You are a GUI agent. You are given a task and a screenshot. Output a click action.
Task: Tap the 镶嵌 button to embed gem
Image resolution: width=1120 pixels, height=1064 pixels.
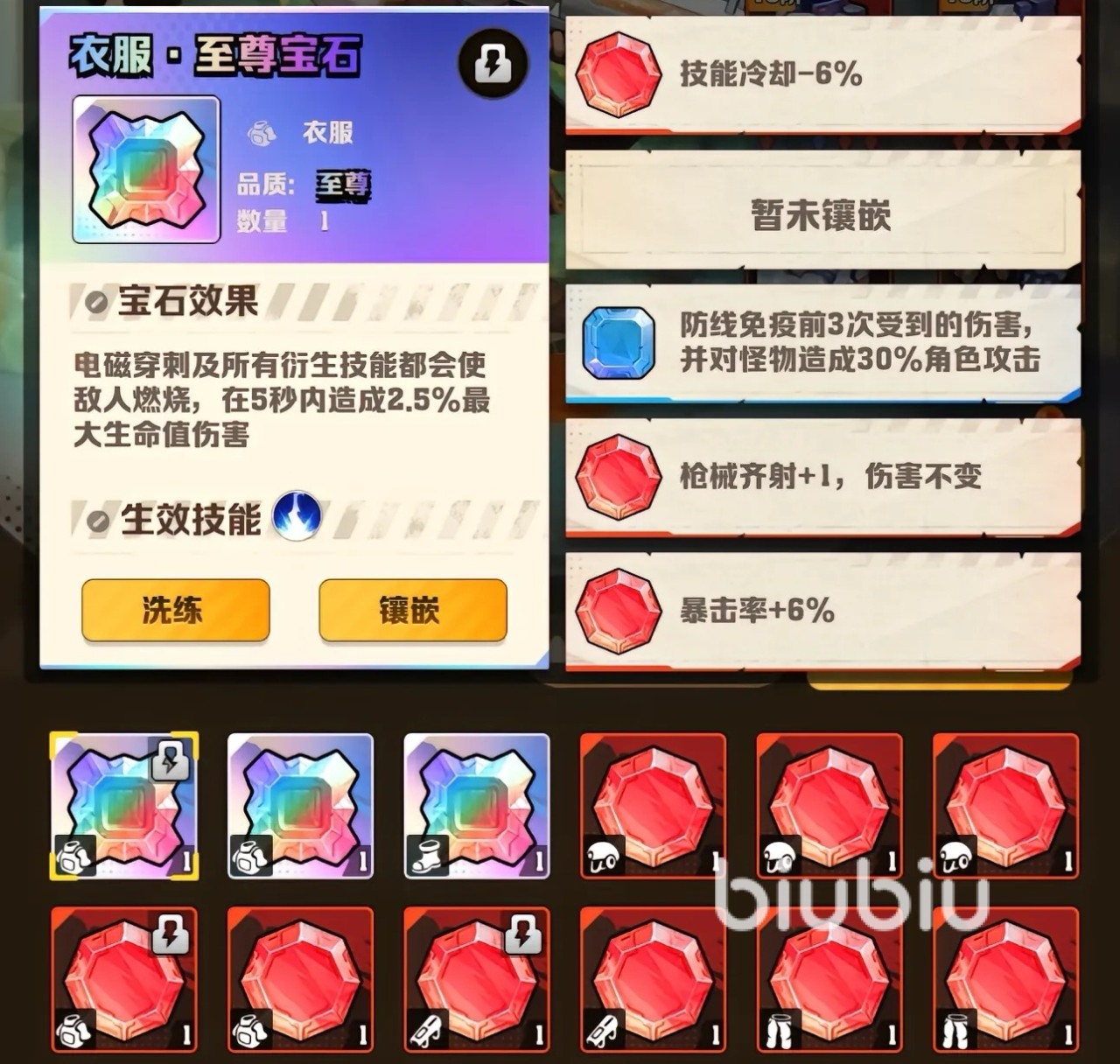pyautogui.click(x=412, y=610)
